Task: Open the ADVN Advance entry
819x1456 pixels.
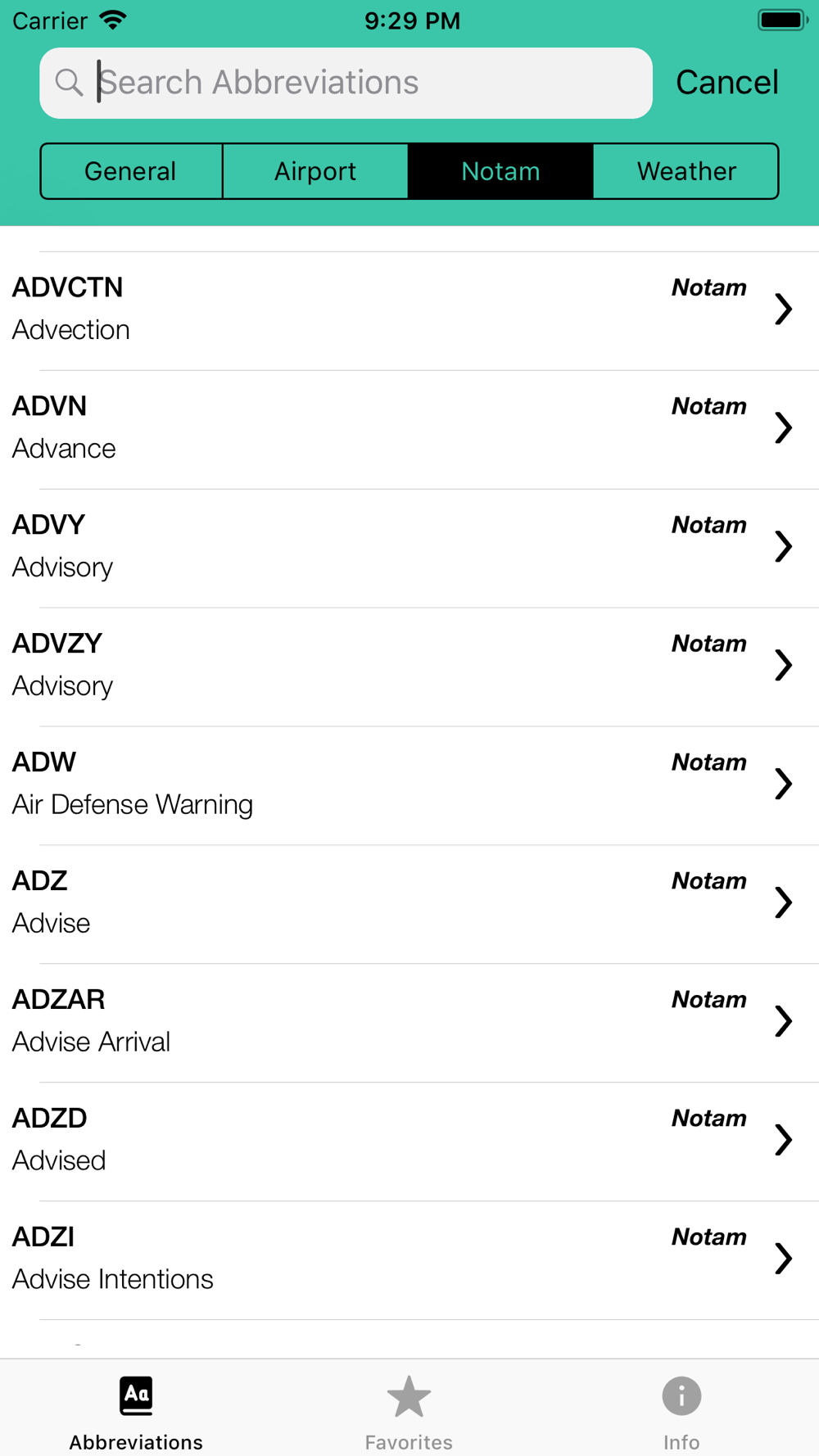Action: (409, 430)
